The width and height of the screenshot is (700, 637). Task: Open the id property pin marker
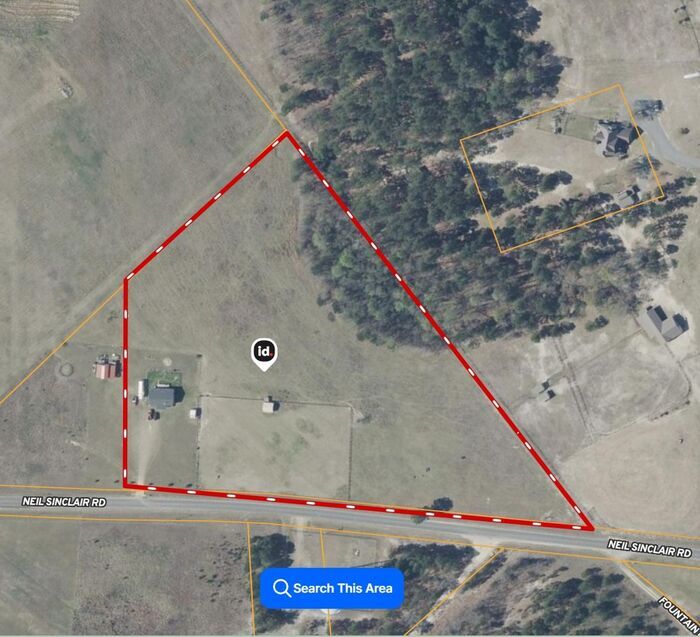point(264,353)
